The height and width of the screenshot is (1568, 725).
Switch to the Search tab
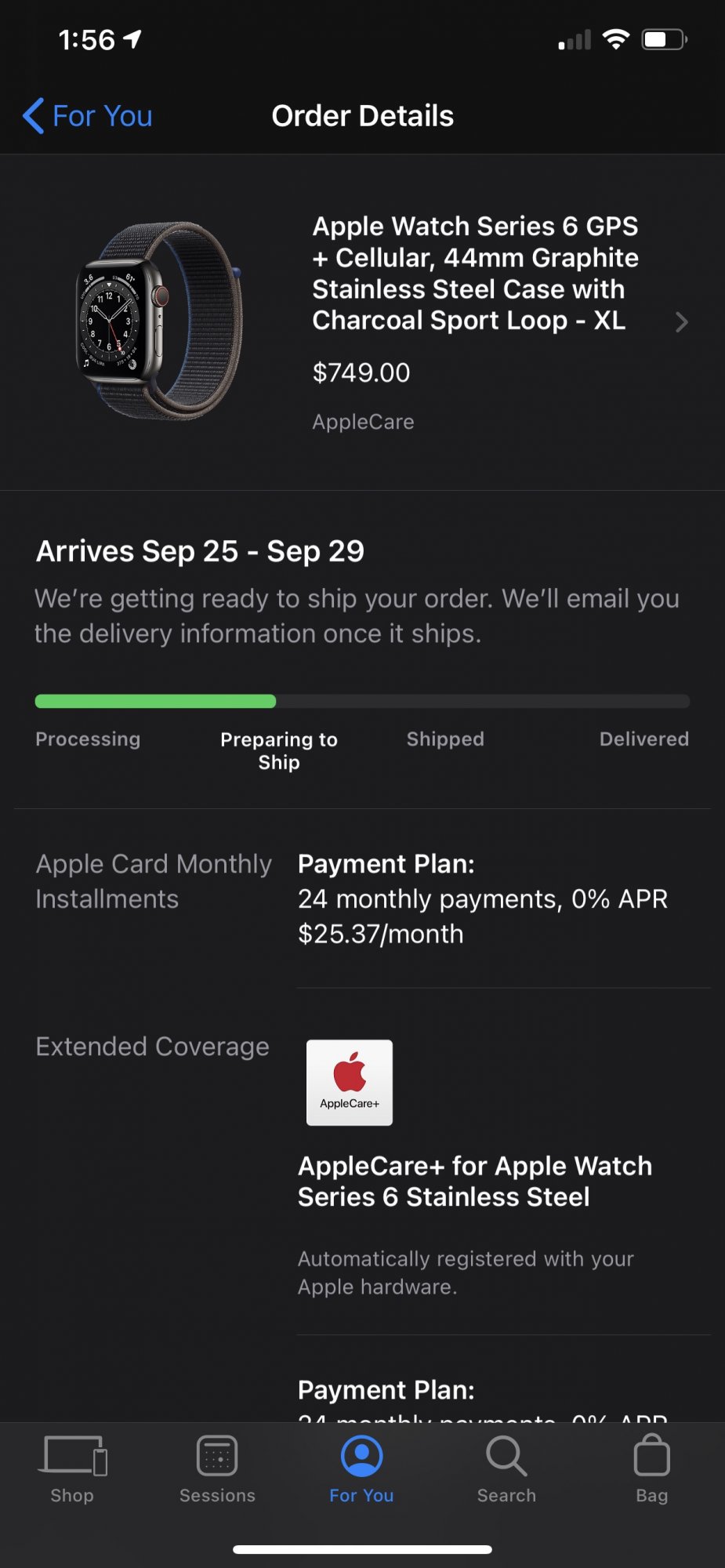[506, 1469]
